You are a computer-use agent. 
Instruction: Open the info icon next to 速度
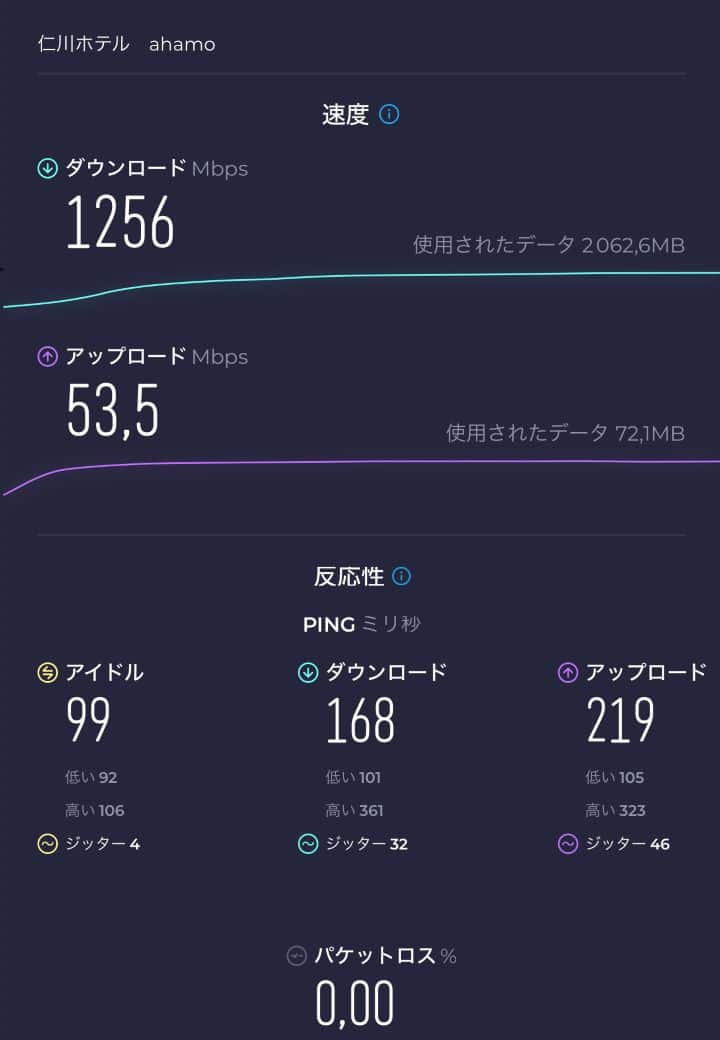390,114
